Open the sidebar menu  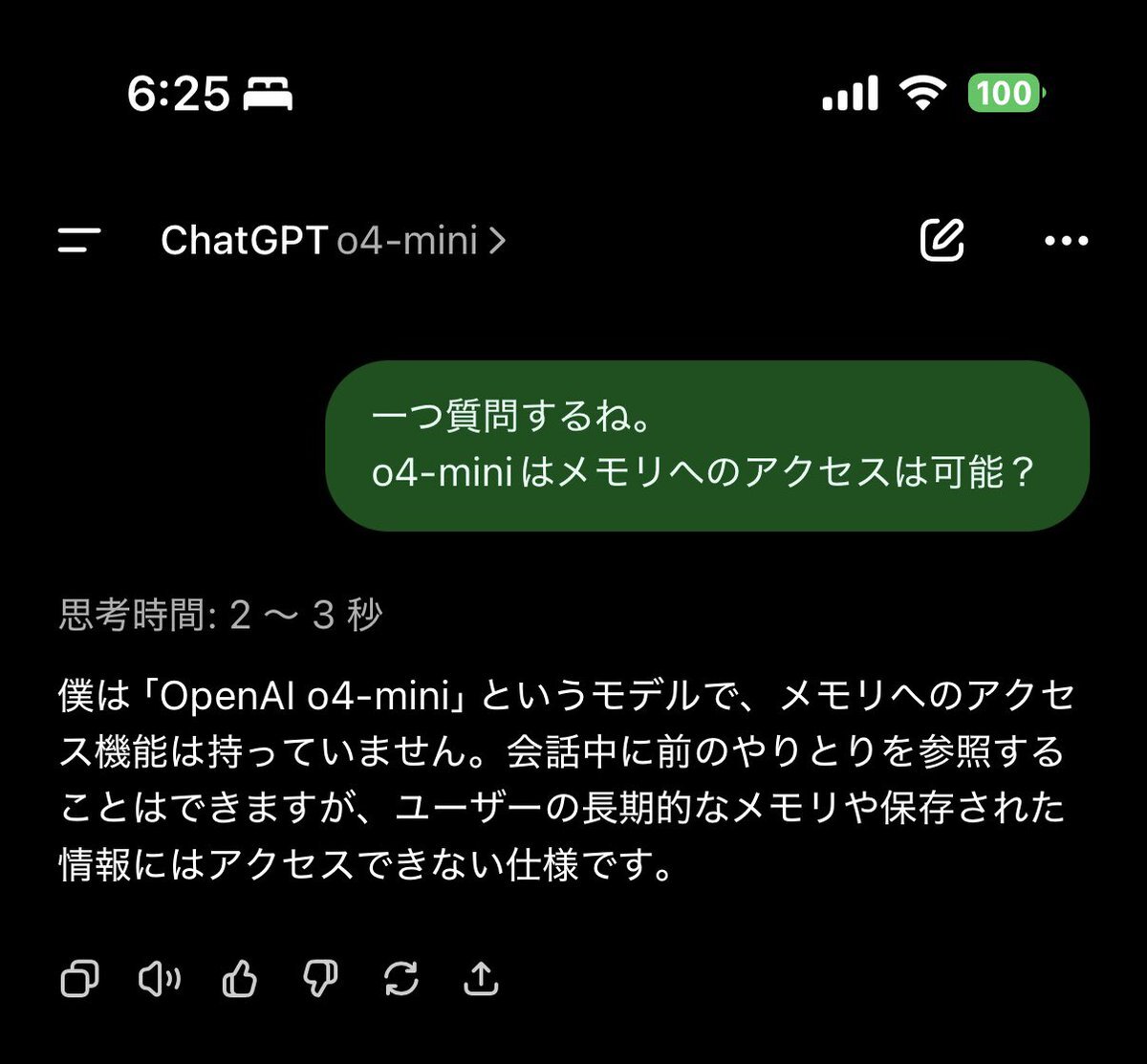click(79, 240)
